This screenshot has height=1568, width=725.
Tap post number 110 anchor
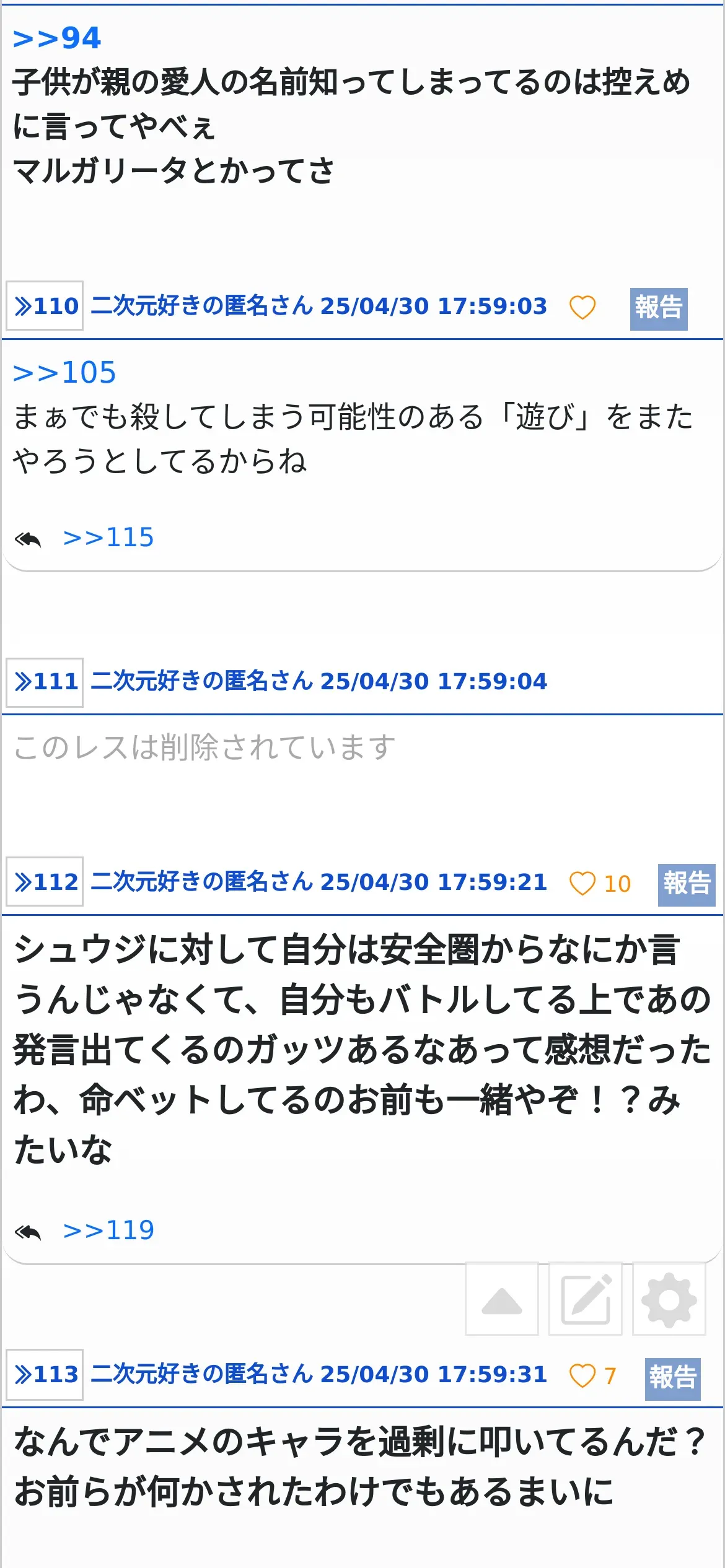coord(45,305)
